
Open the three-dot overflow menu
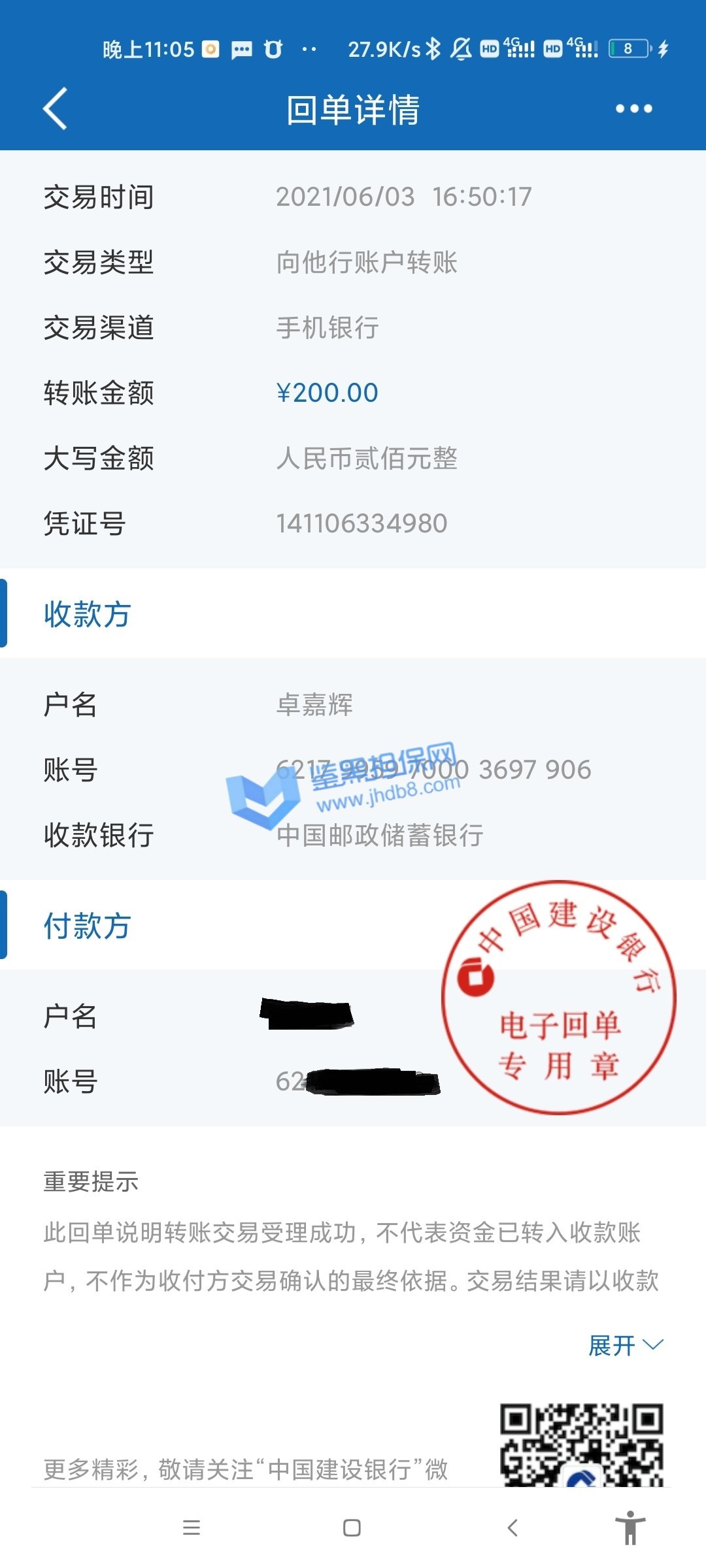click(x=633, y=109)
